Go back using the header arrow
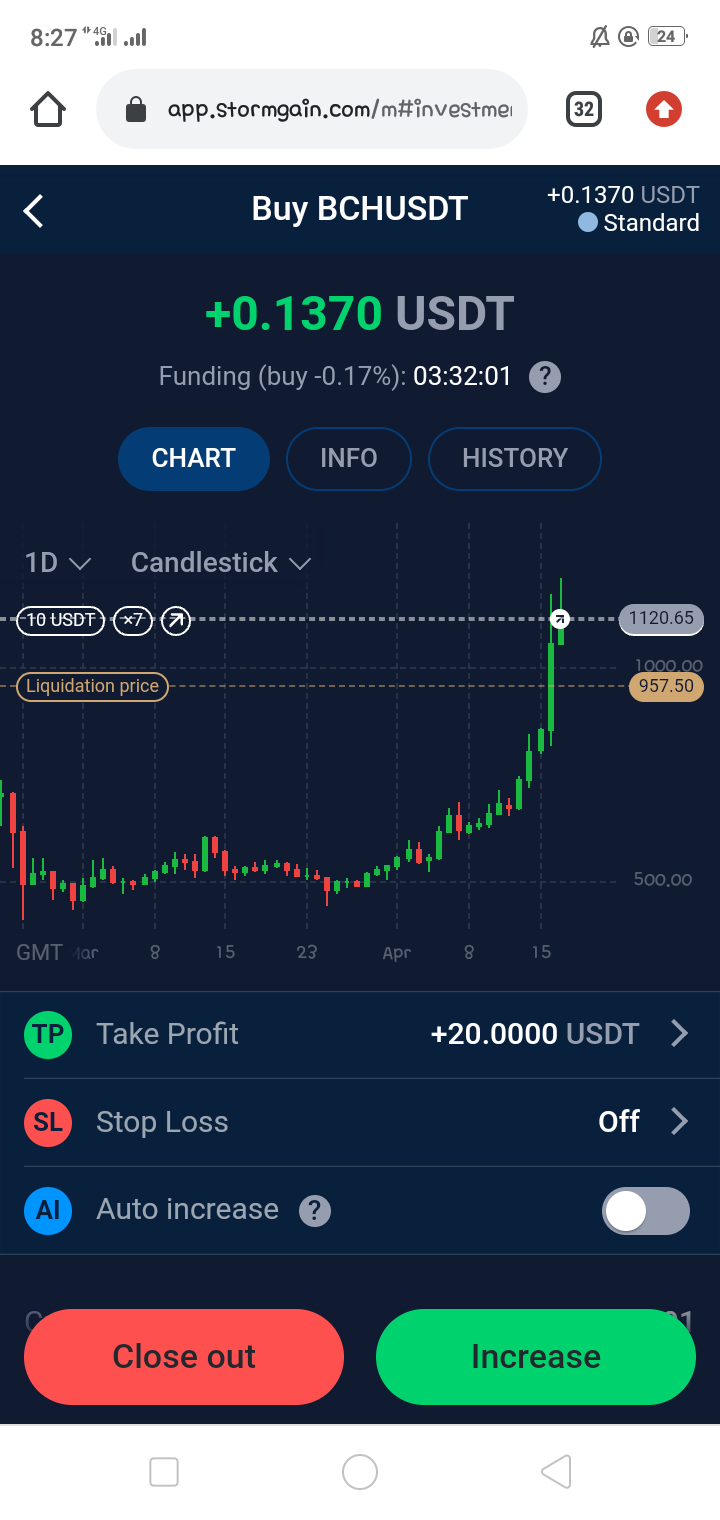 (x=34, y=211)
